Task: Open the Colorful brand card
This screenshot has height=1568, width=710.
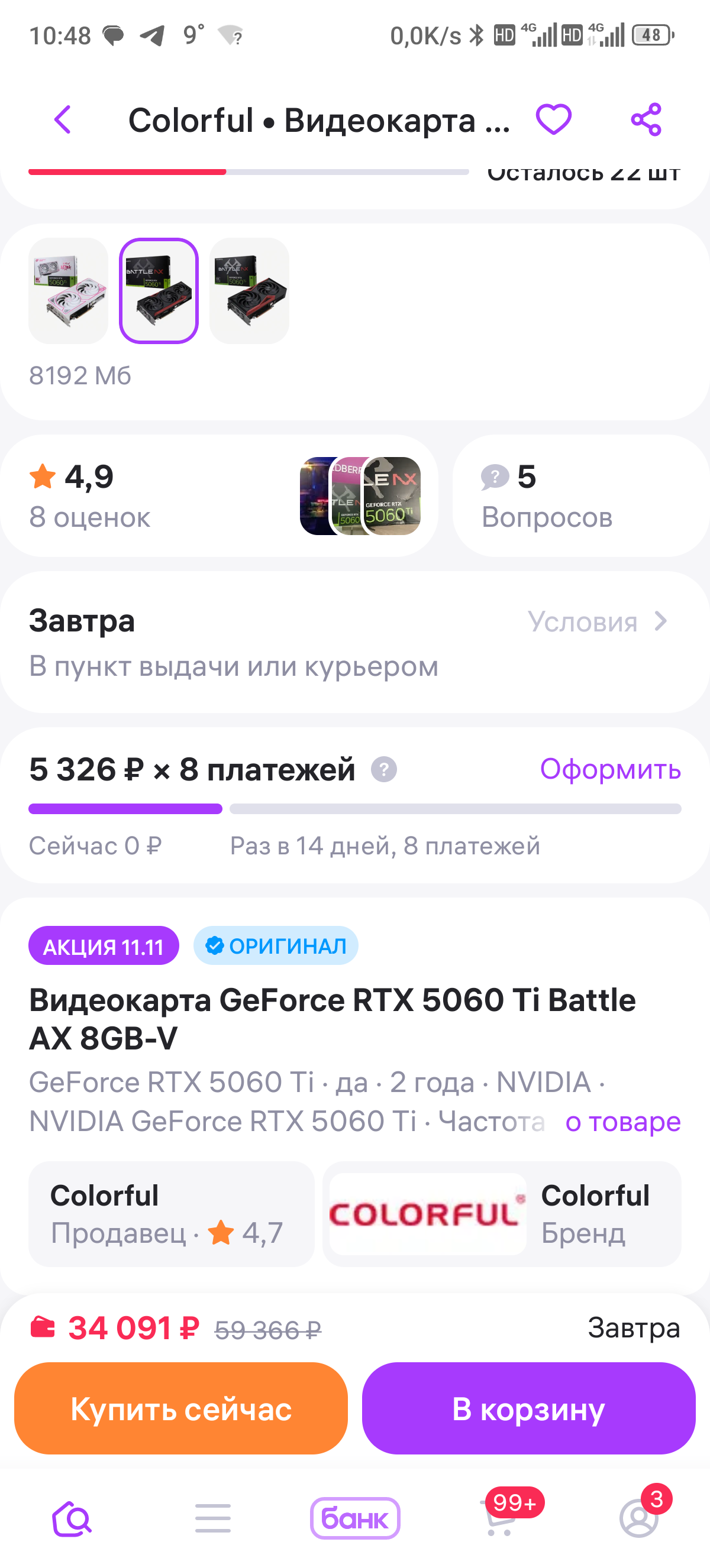Action: (501, 1214)
